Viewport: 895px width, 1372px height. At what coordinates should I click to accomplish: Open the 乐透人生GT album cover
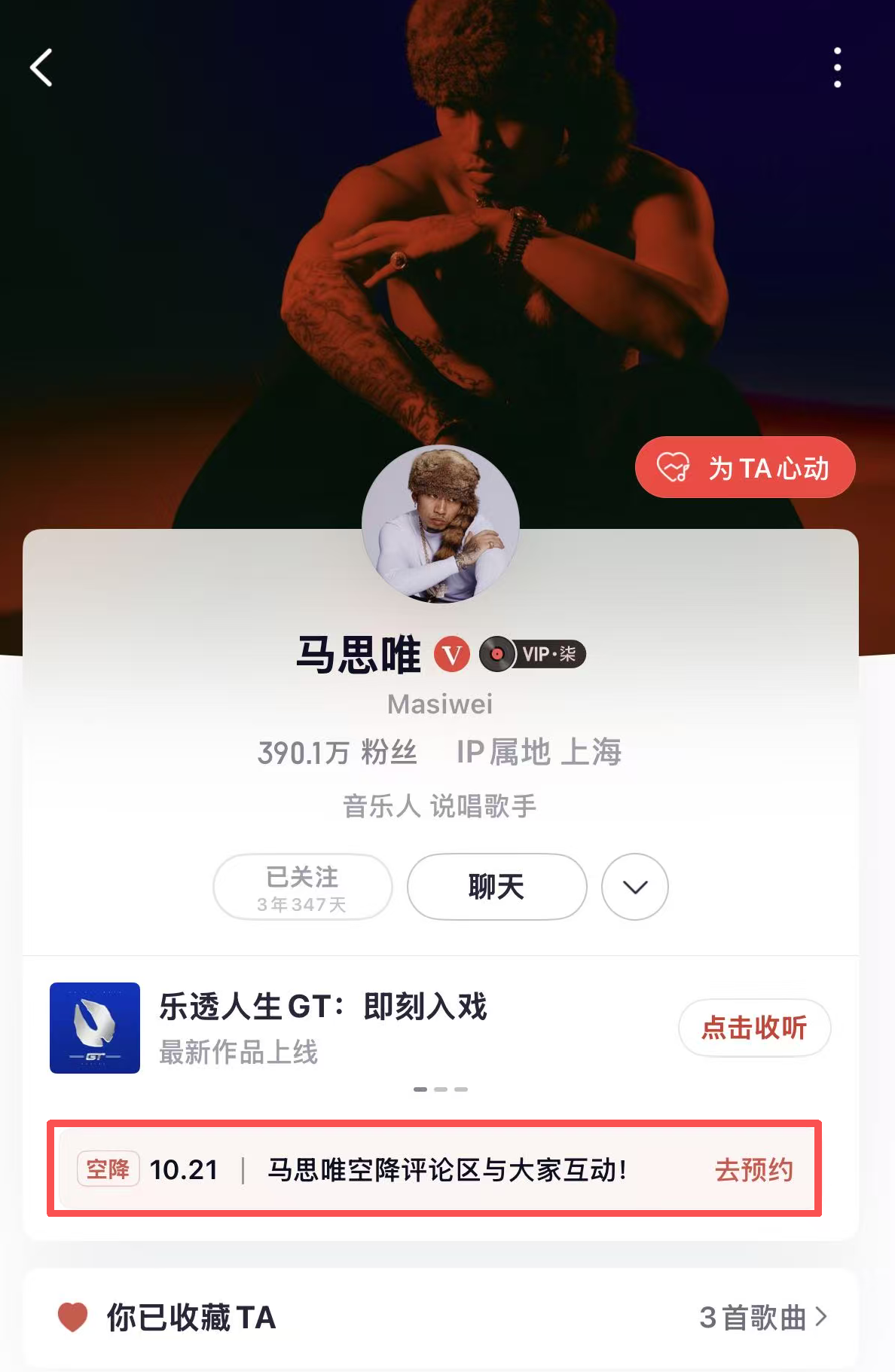click(95, 1028)
